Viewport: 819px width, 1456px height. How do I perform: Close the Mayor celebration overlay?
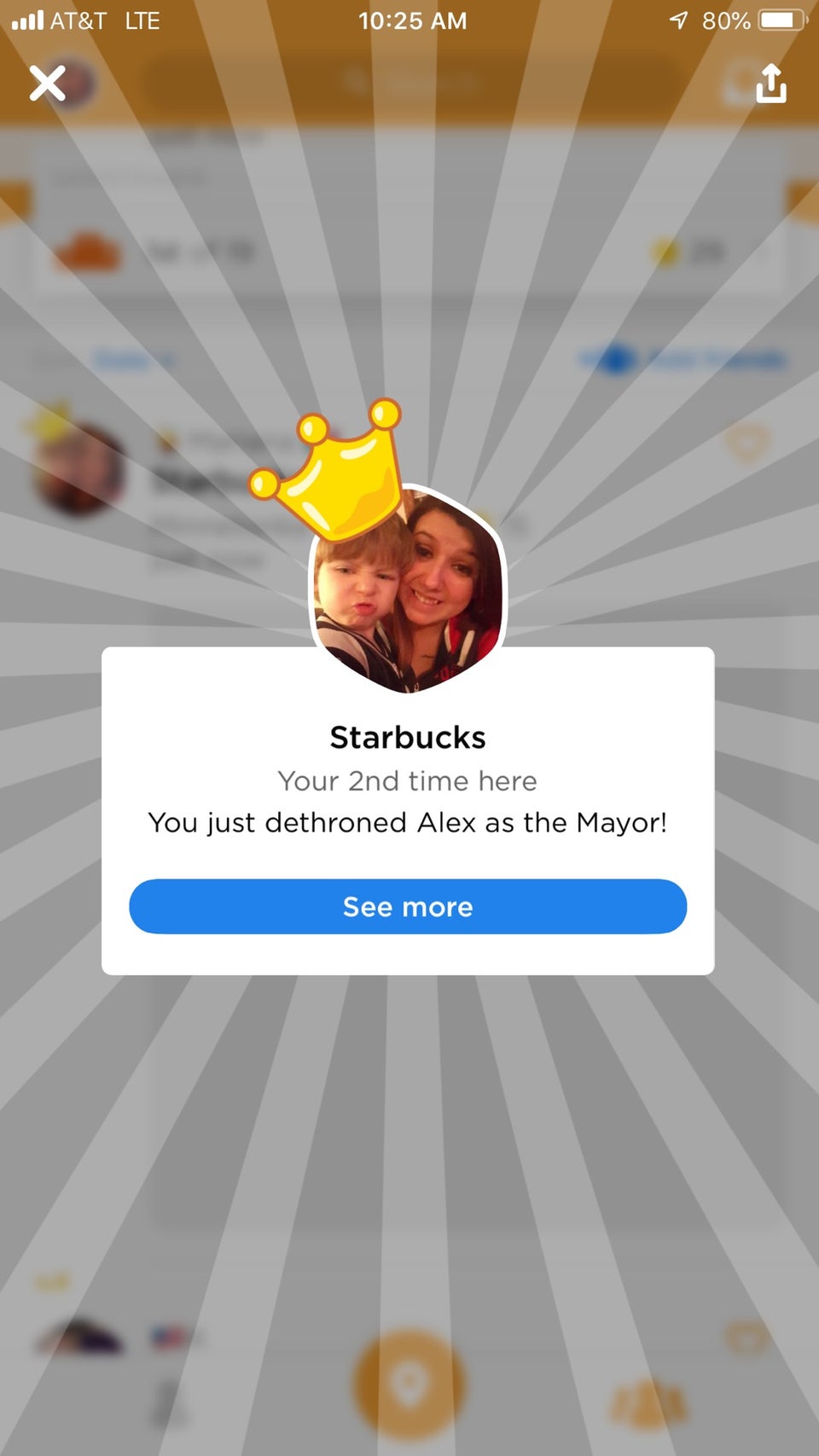[48, 84]
